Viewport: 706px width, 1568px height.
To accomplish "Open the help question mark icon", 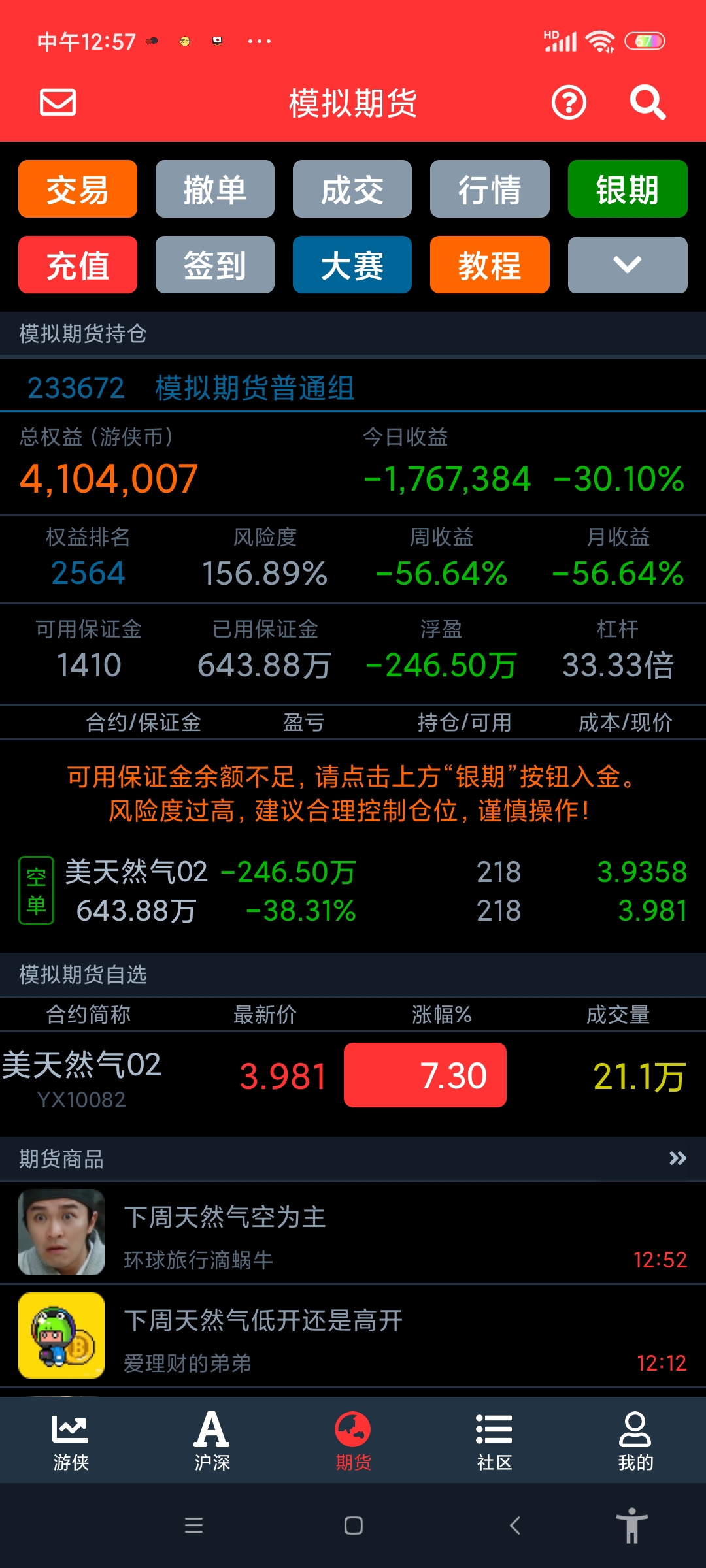I will (569, 103).
